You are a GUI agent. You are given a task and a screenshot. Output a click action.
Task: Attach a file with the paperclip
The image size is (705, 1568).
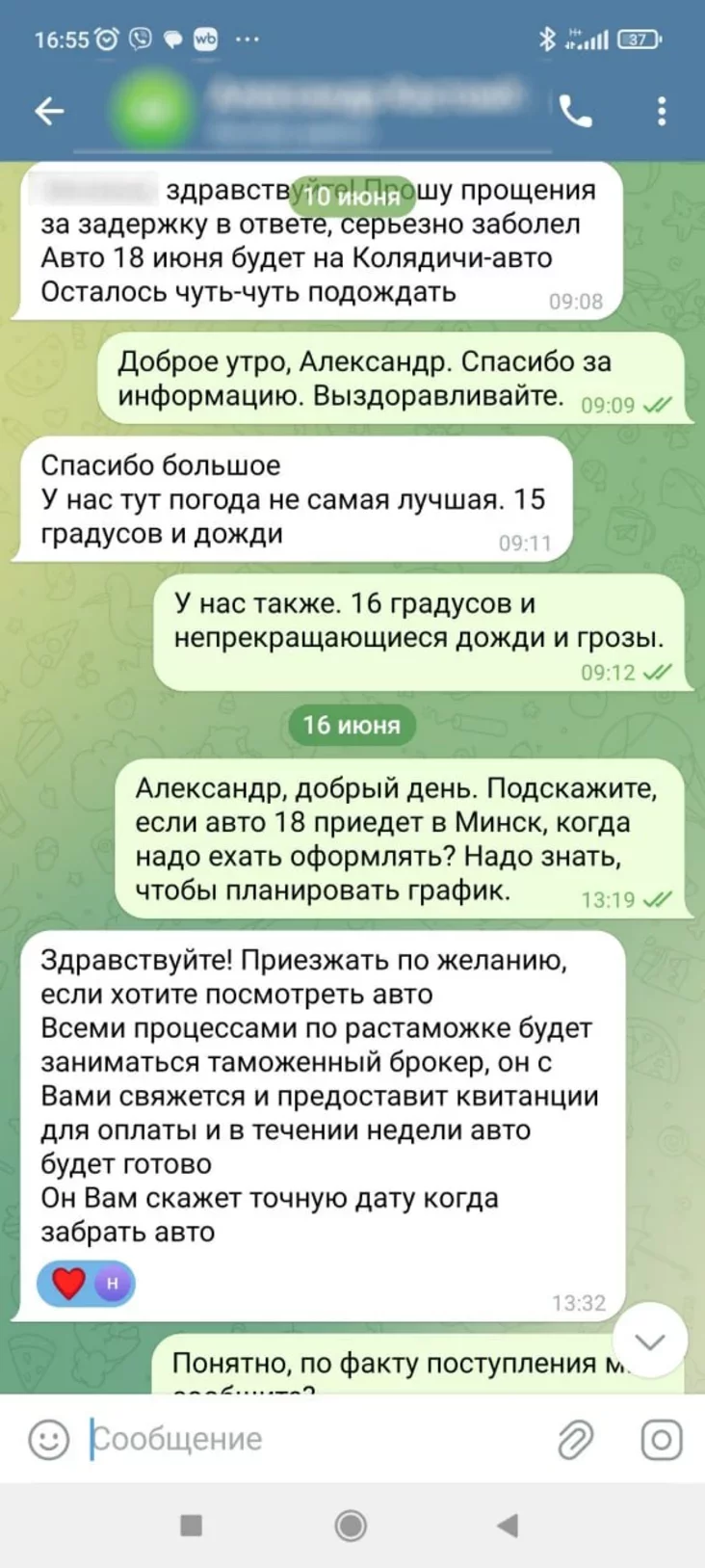(x=576, y=1439)
